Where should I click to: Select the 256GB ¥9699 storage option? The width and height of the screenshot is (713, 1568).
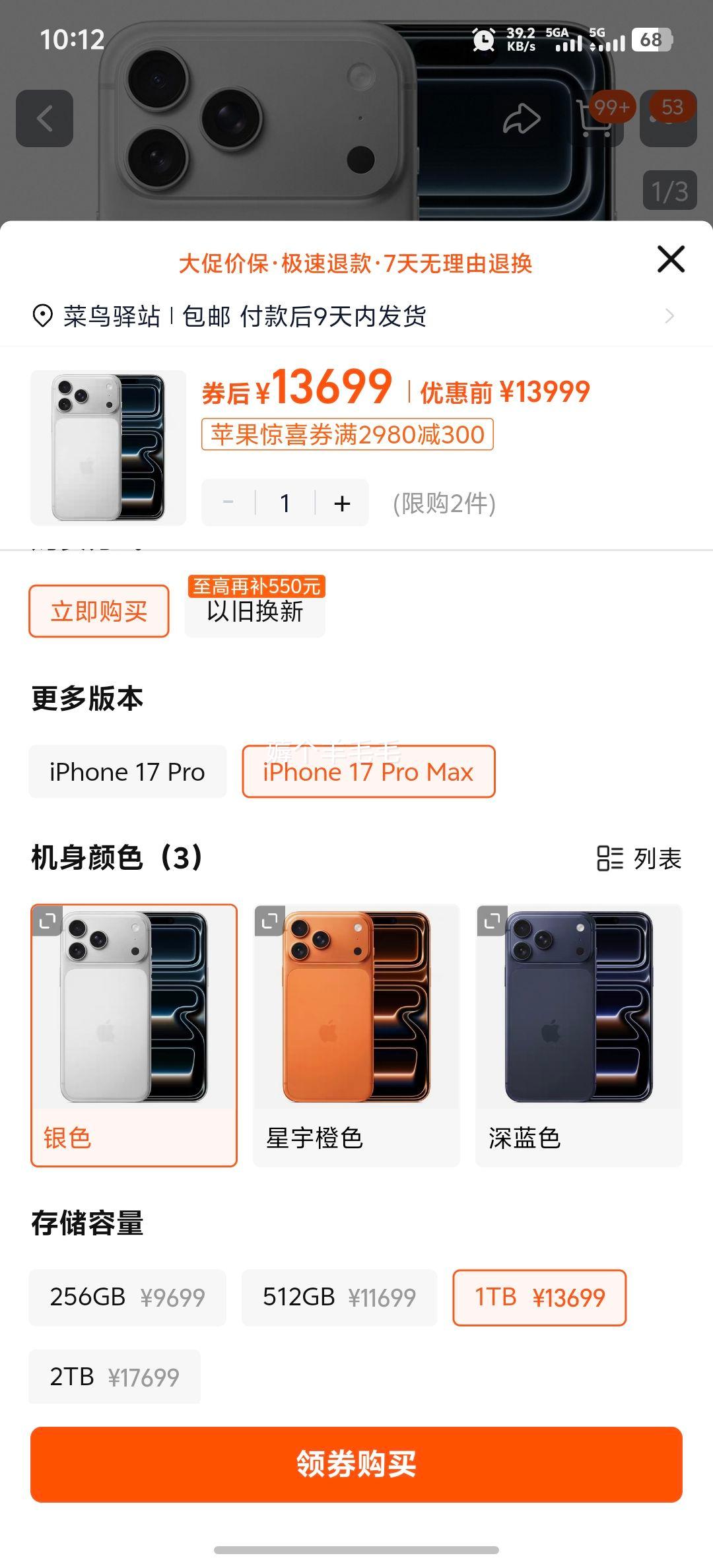click(x=127, y=1297)
